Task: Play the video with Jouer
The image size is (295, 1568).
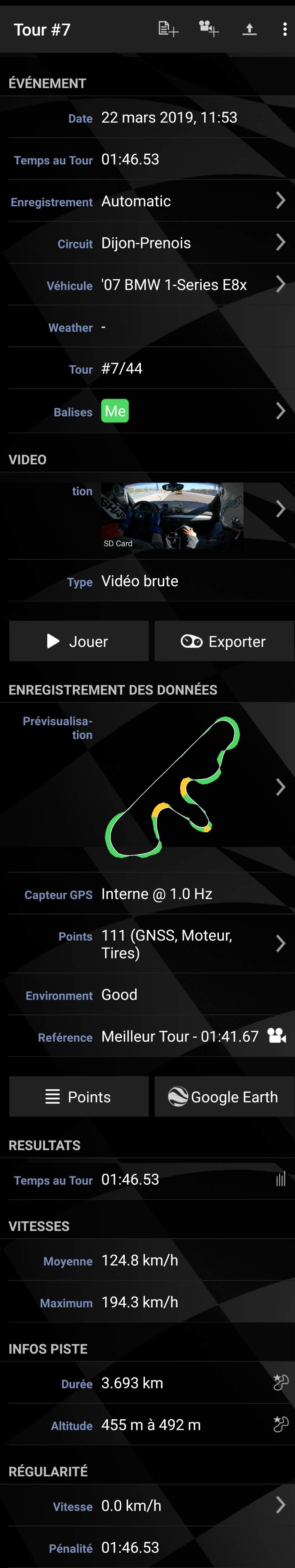Action: click(x=79, y=641)
